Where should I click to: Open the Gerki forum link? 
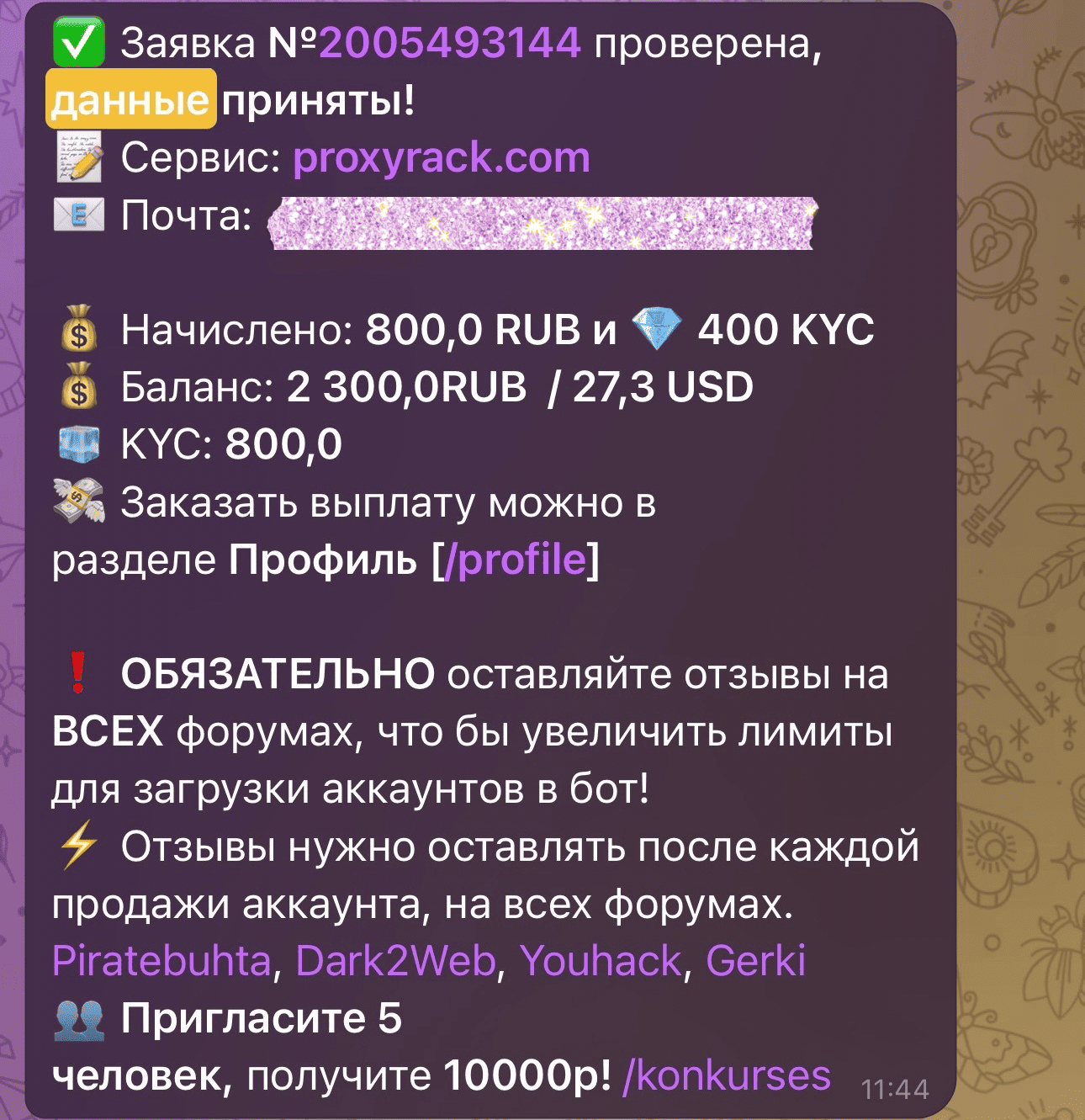pos(755,961)
